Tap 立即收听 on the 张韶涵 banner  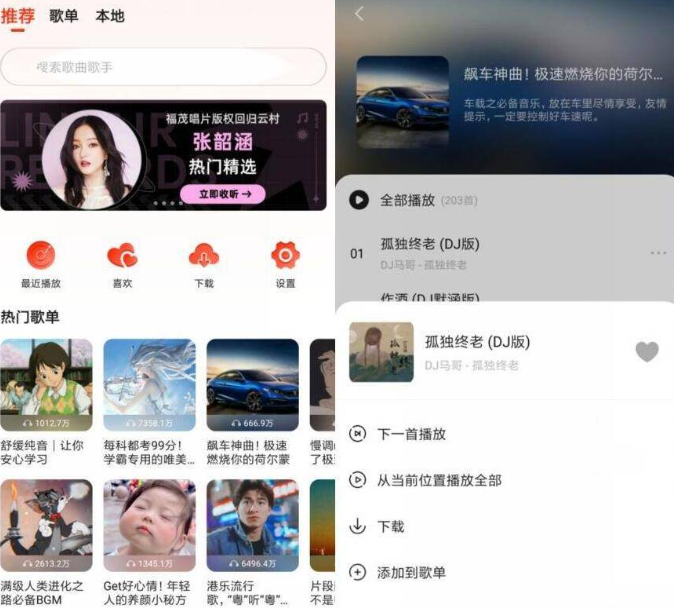tap(223, 194)
